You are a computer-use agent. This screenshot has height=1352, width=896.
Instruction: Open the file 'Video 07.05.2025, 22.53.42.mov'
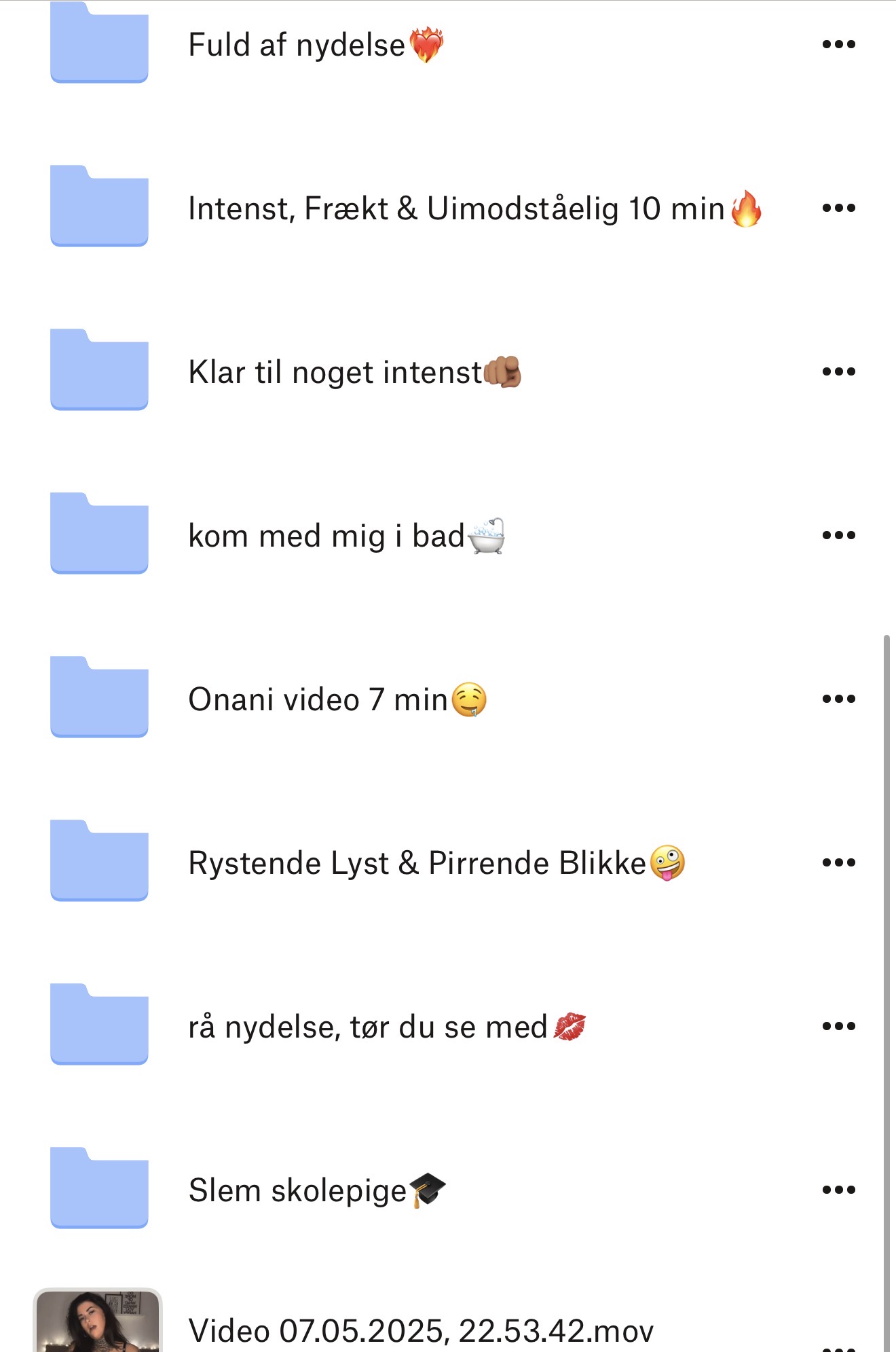(x=420, y=1330)
